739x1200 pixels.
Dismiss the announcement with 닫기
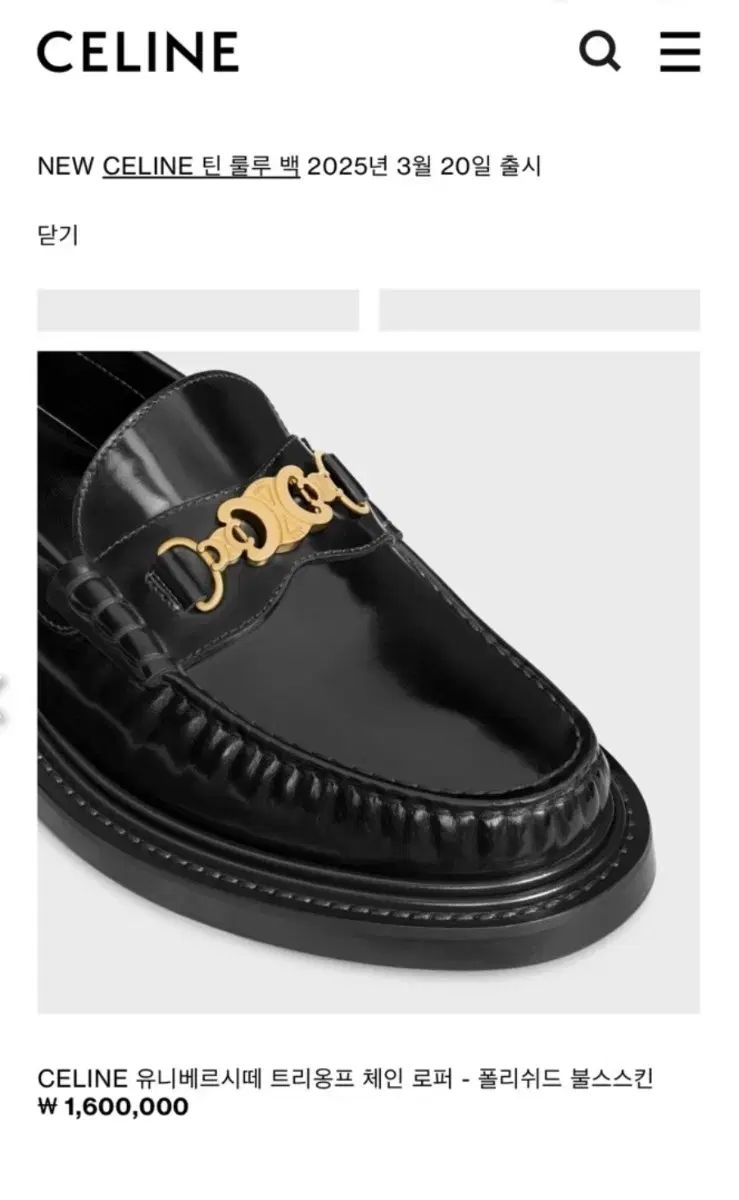[x=58, y=236]
